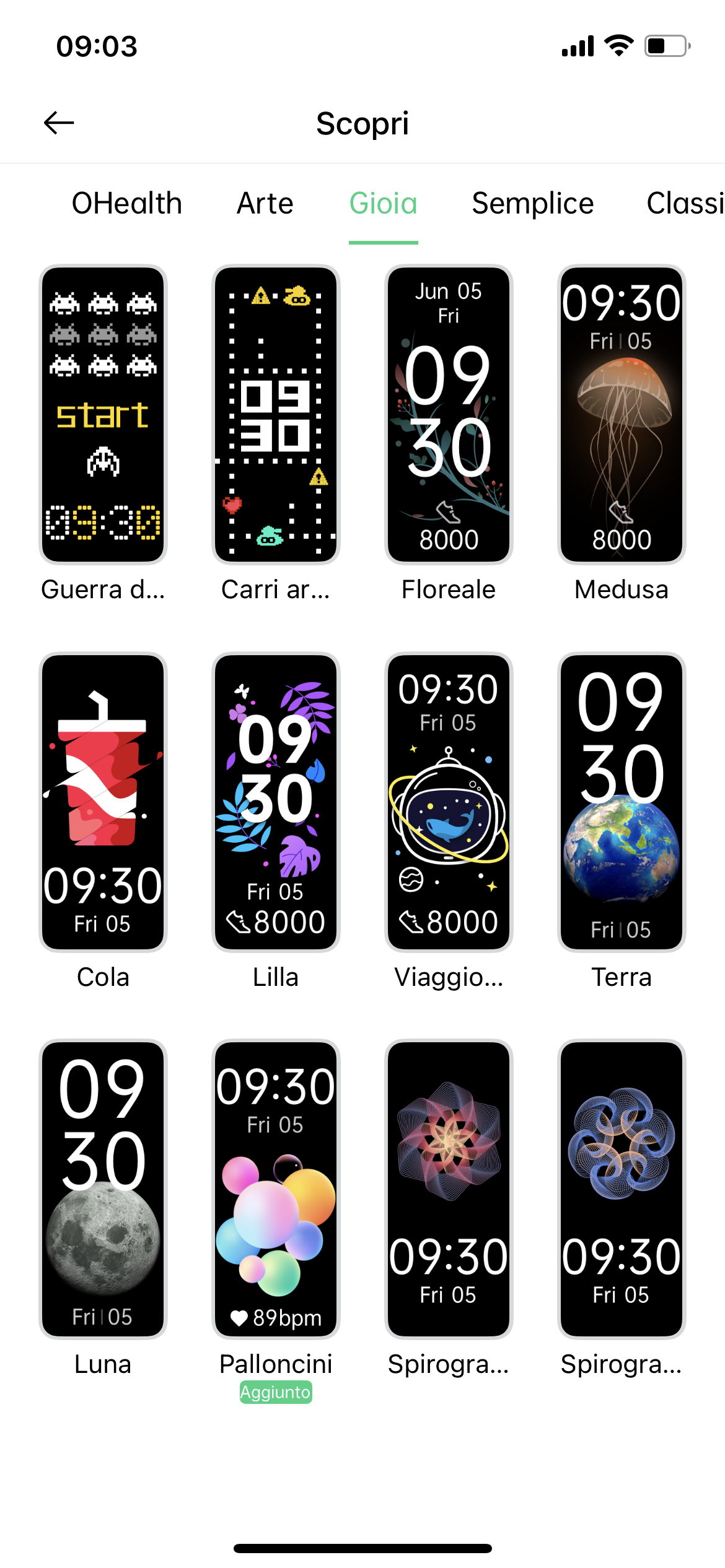Screen dimensions: 725x1568
Task: Open the Luna moon watch face
Action: (x=103, y=1189)
